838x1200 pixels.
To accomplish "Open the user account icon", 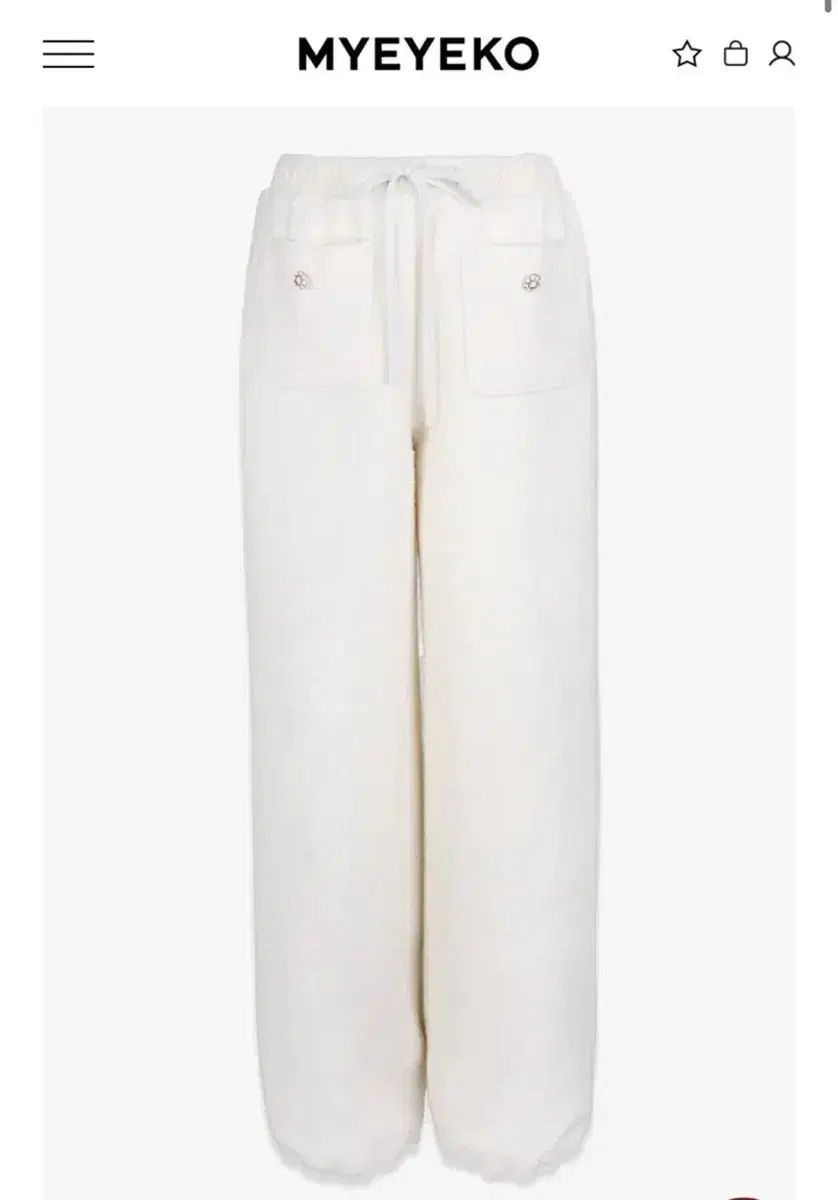I will tap(782, 53).
